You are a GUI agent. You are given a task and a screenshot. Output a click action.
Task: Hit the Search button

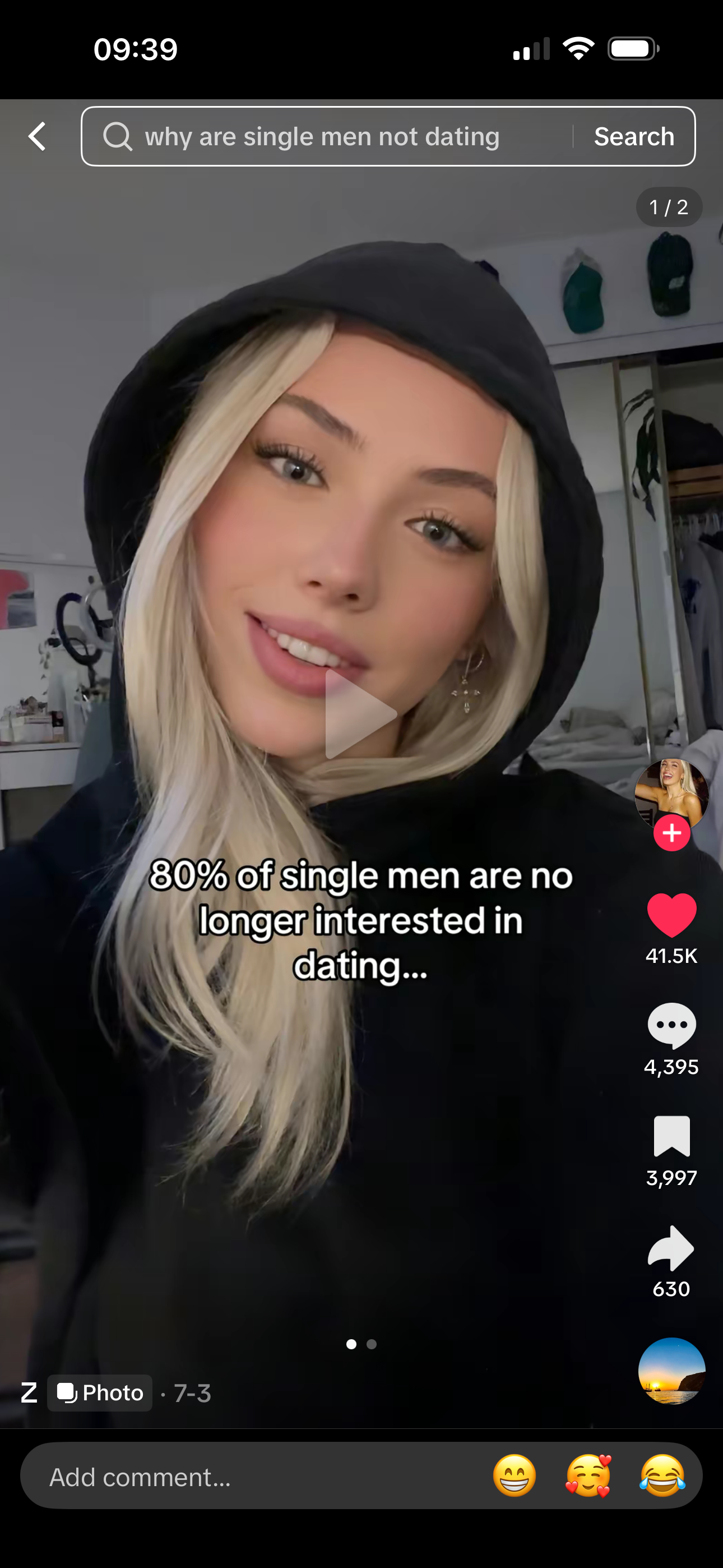(633, 136)
